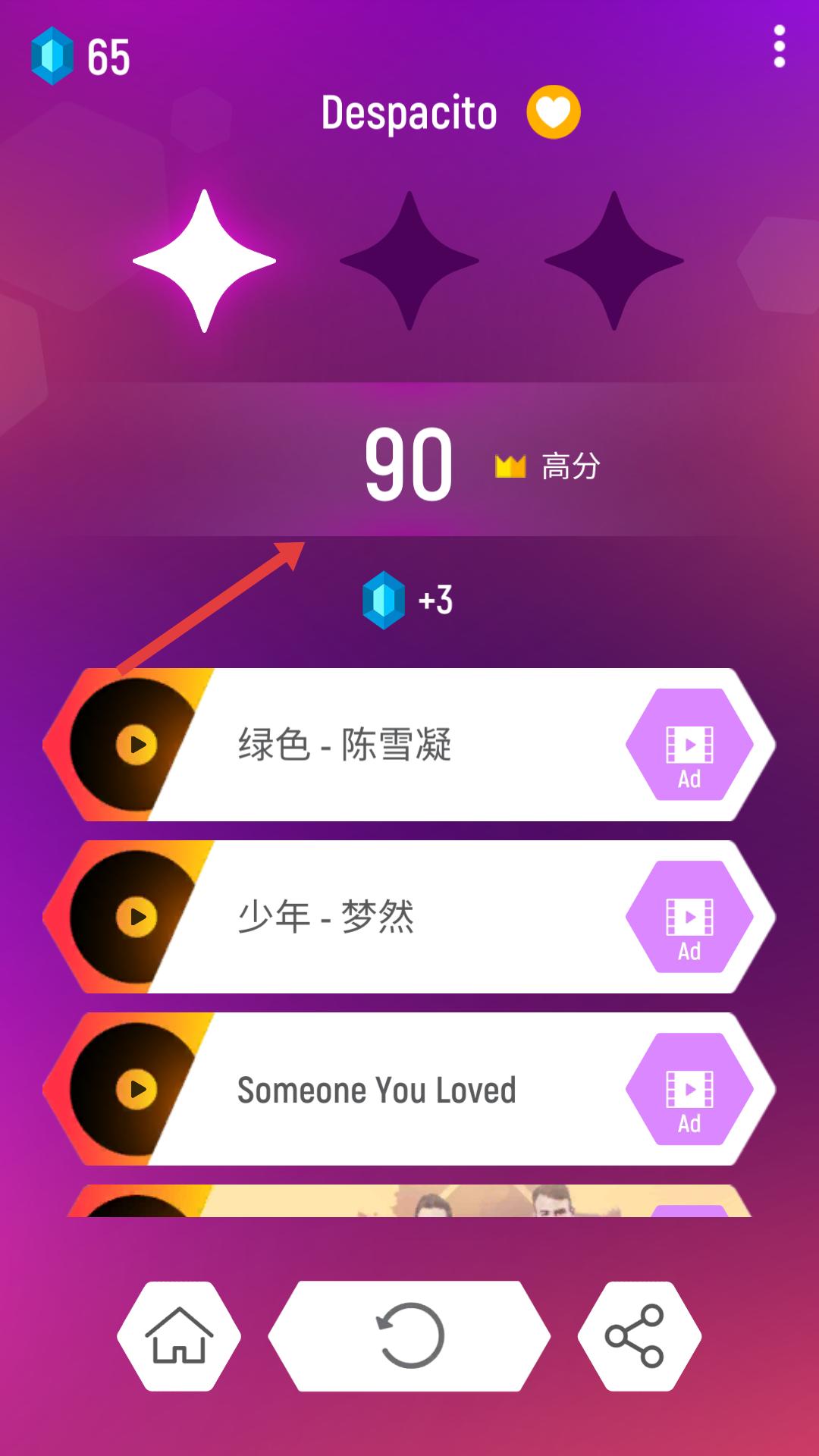Screen dimensions: 819x1456
Task: Play the song 少年 - 梦然
Action: [137, 917]
